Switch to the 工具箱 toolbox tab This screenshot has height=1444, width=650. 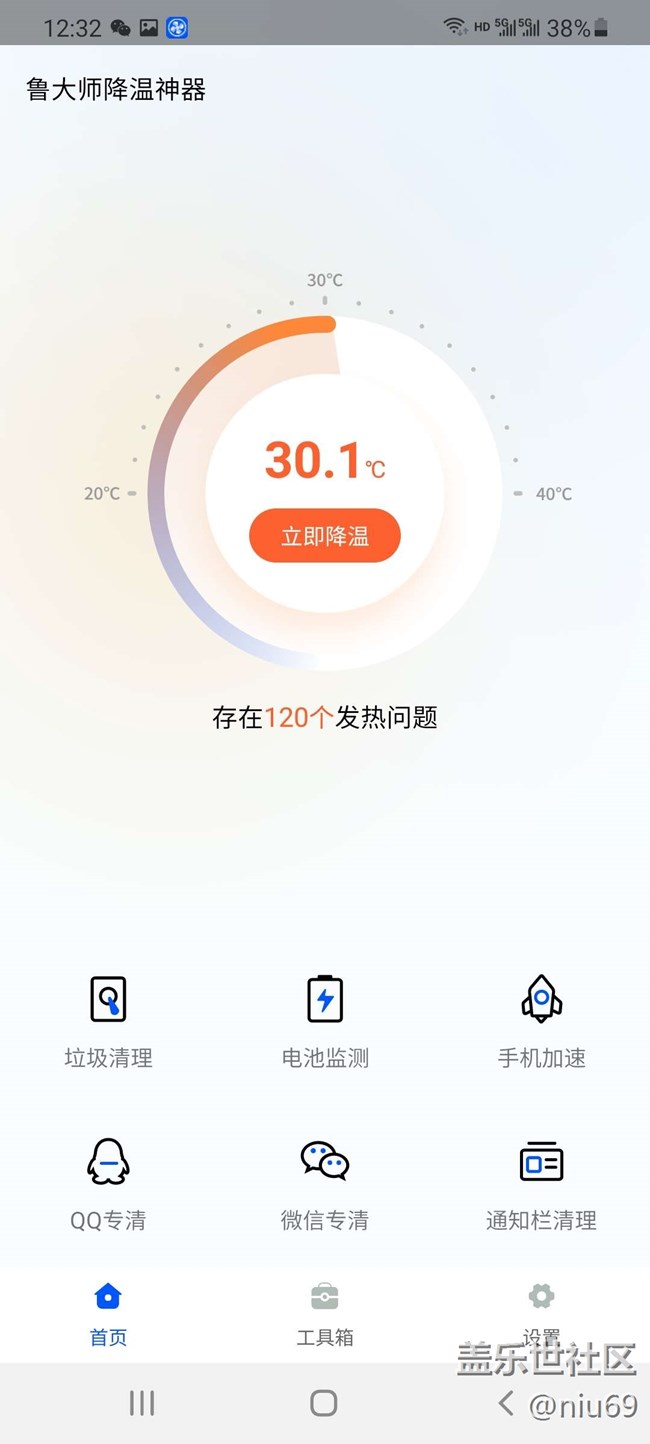pos(325,1315)
